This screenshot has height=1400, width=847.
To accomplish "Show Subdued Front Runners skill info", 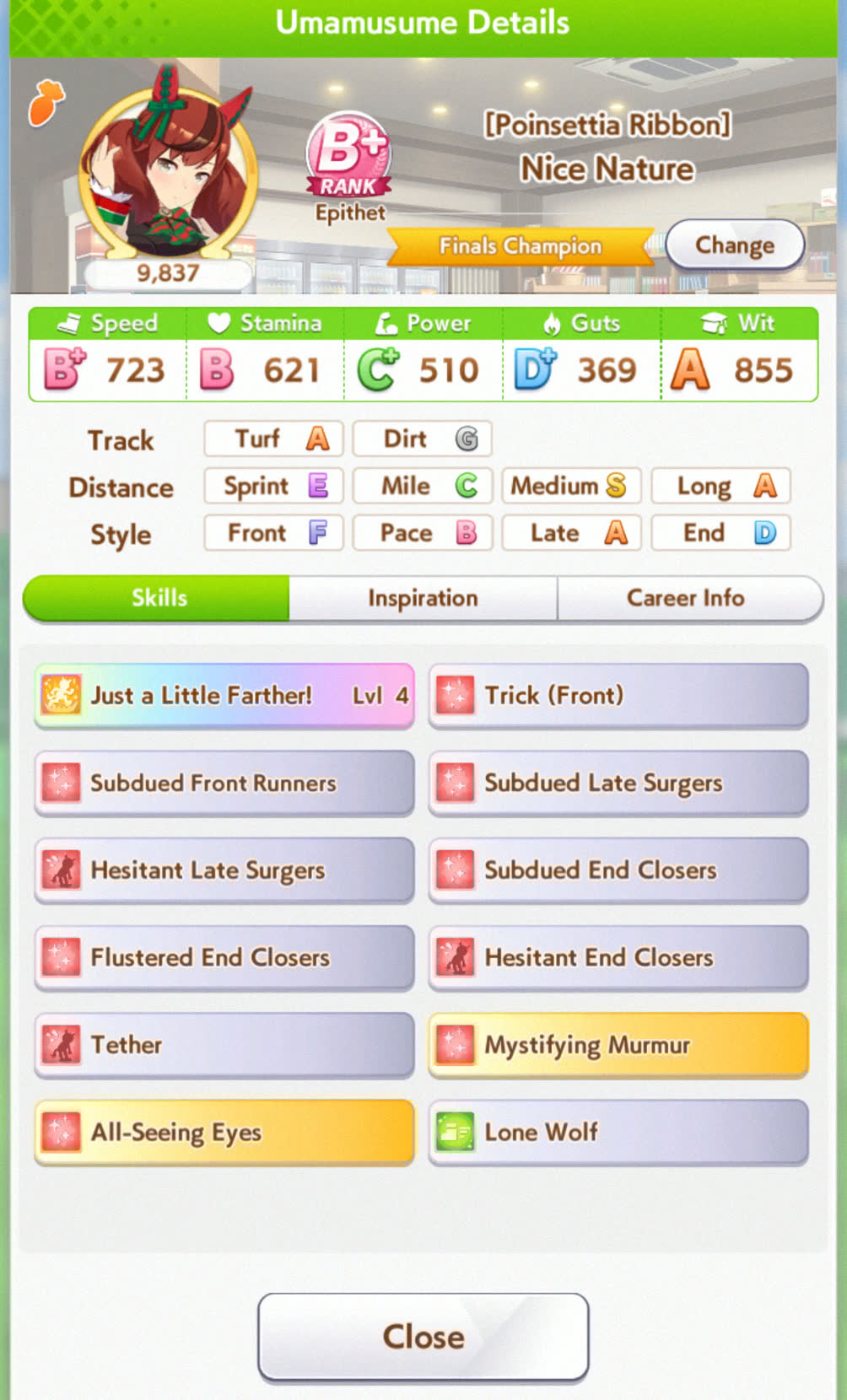I will [x=224, y=783].
